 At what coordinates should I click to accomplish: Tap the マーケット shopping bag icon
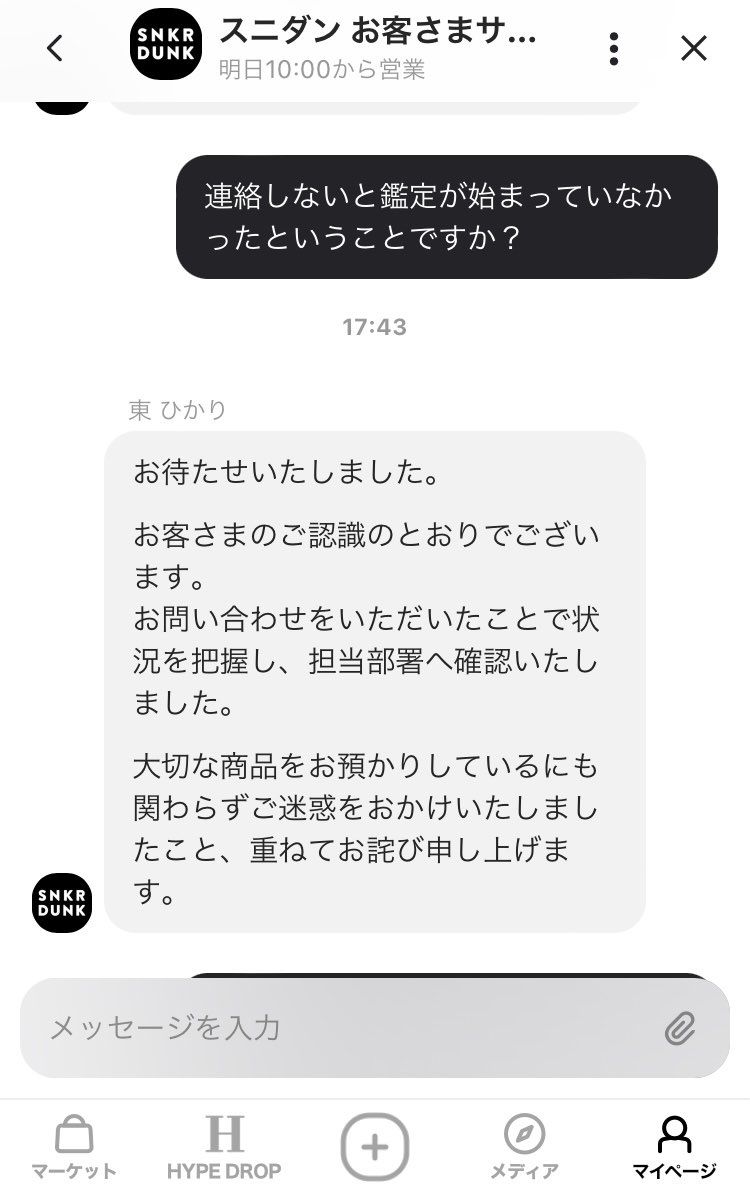click(77, 1135)
